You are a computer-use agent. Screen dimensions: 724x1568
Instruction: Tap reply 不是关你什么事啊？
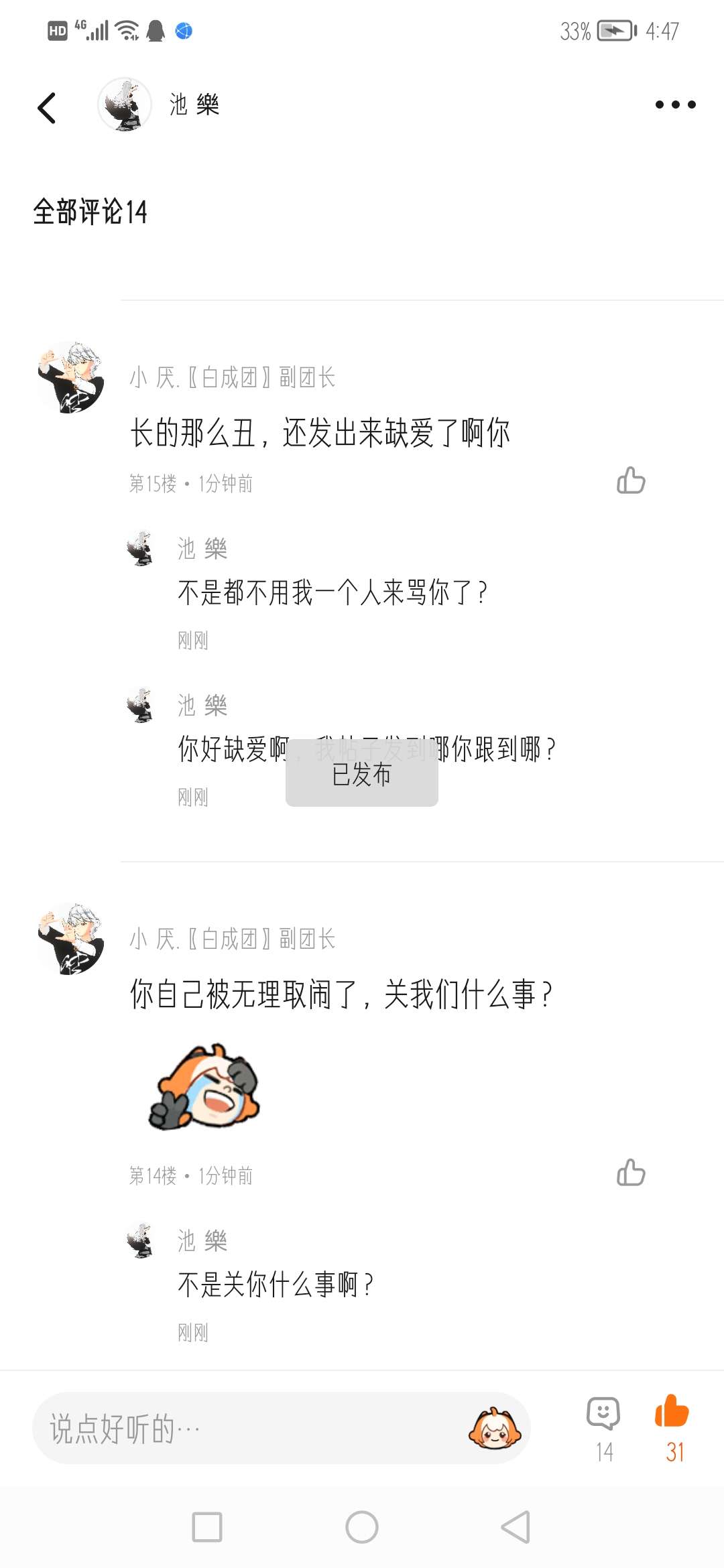coord(275,1285)
